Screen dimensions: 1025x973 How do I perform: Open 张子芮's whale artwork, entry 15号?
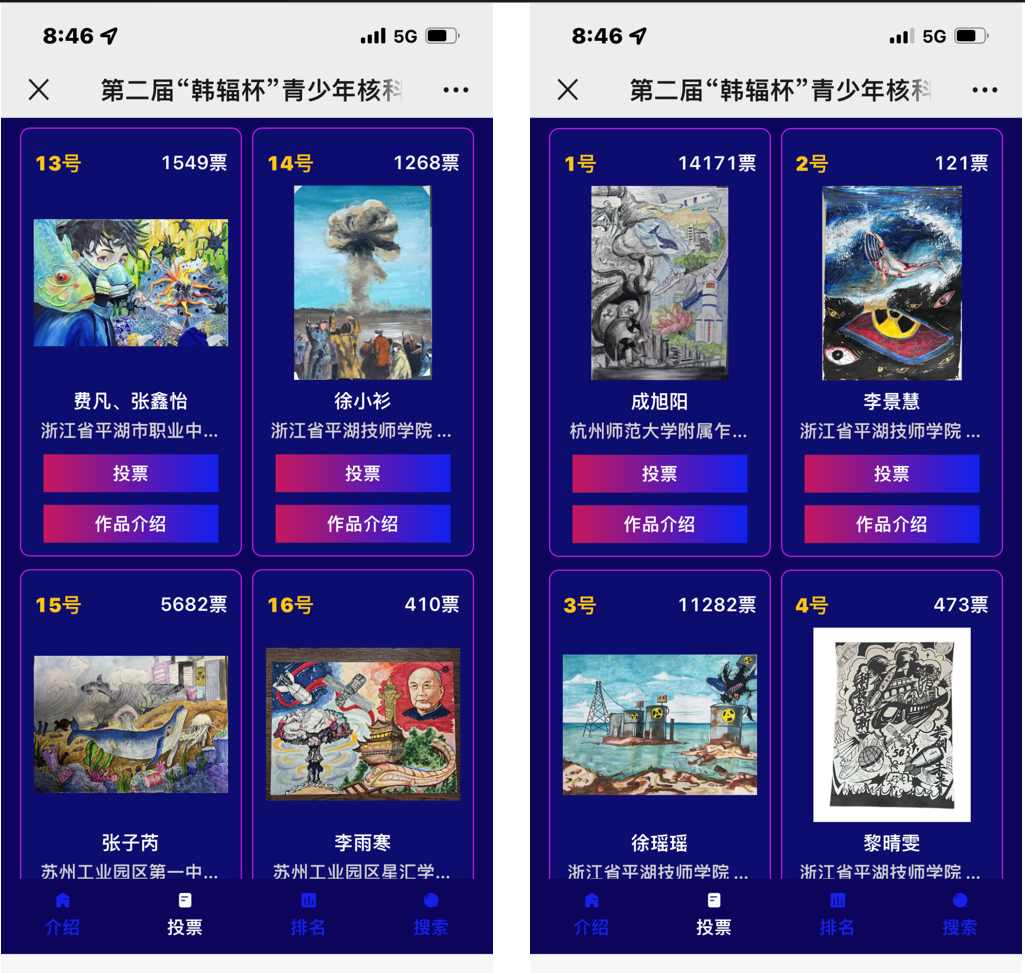pyautogui.click(x=130, y=724)
